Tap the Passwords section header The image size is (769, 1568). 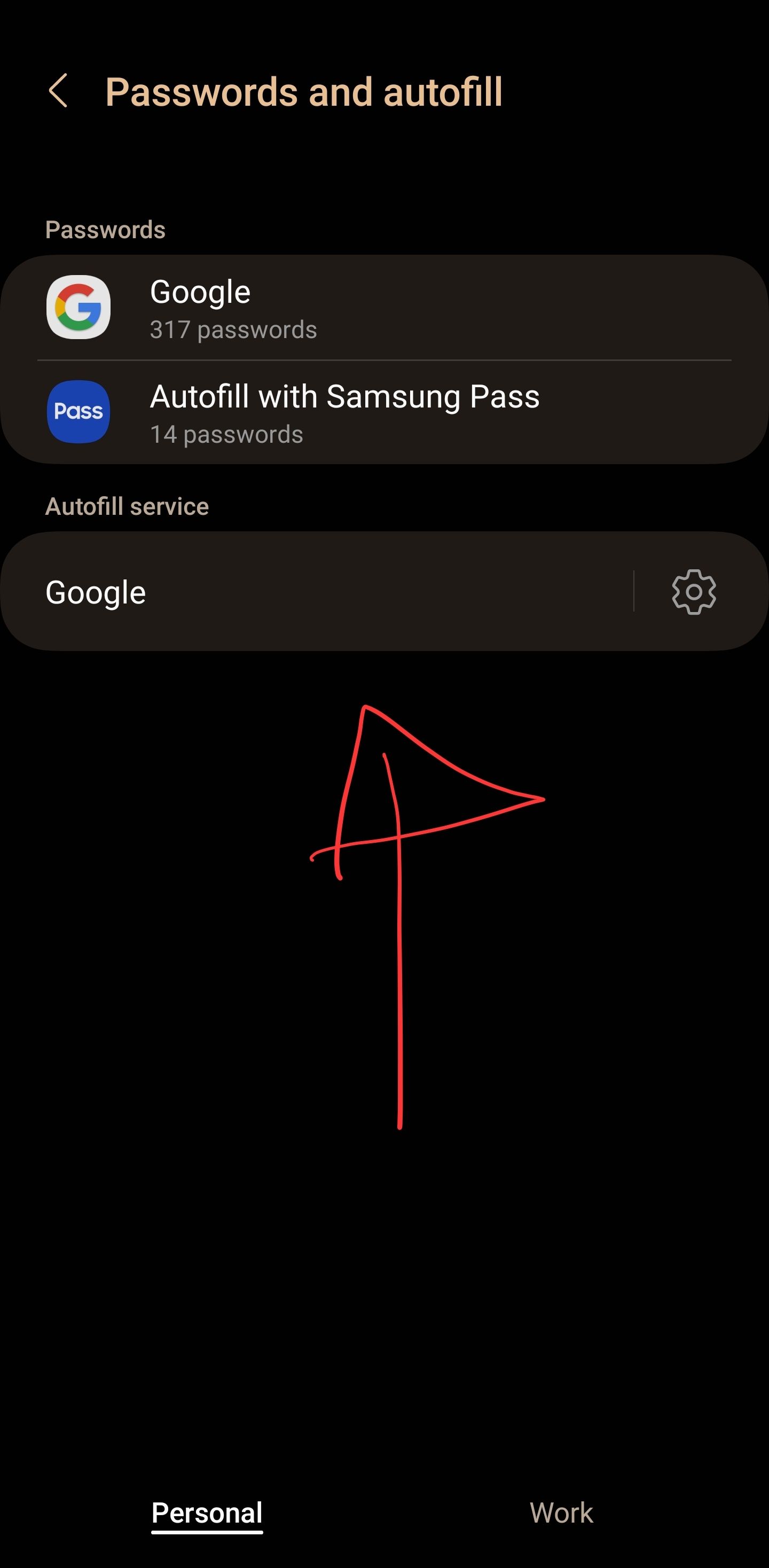pyautogui.click(x=105, y=229)
